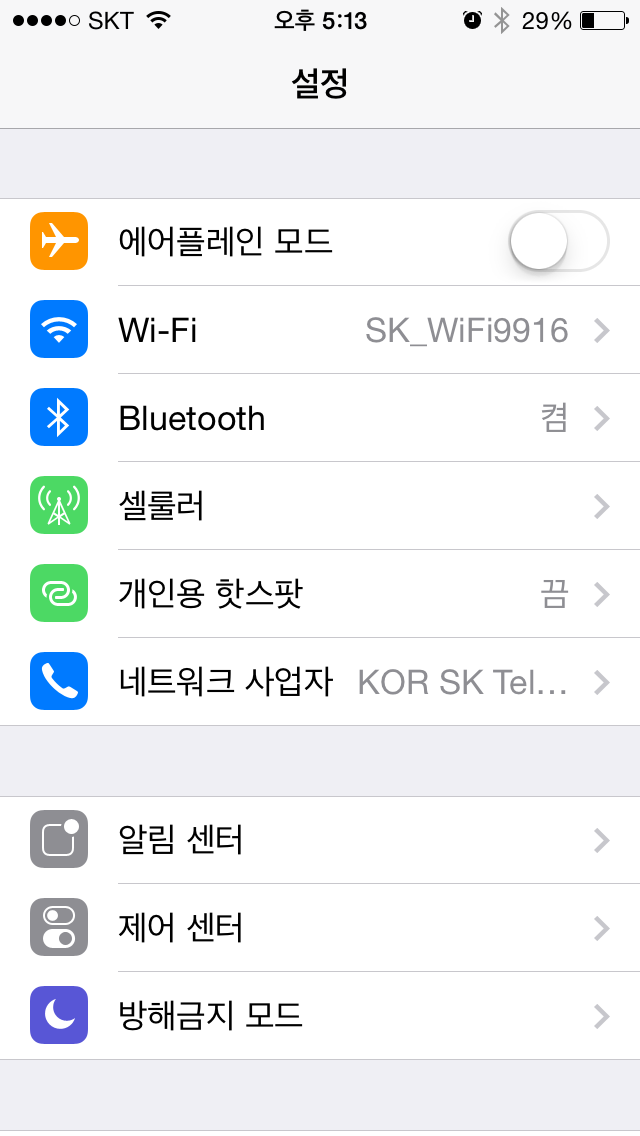Open Bluetooth settings
This screenshot has height=1136, width=640.
320,419
